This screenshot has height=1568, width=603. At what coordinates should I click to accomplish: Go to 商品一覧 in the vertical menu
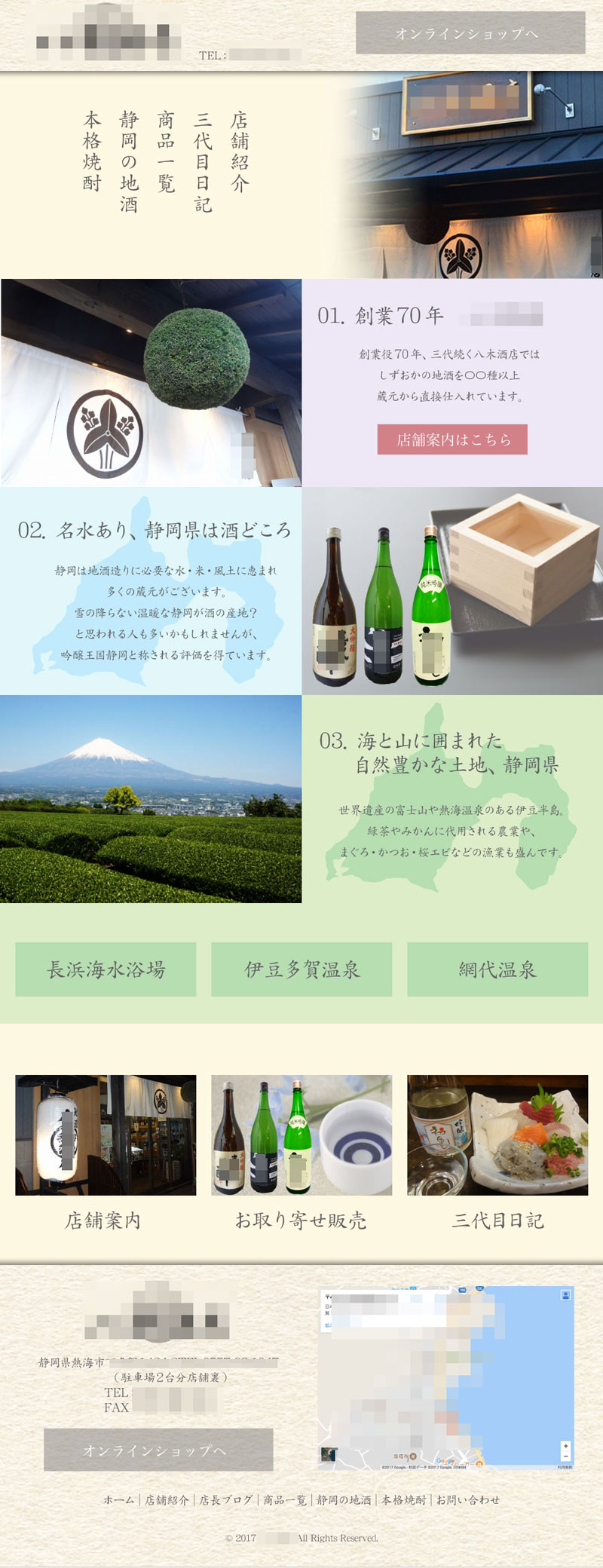pyautogui.click(x=166, y=152)
